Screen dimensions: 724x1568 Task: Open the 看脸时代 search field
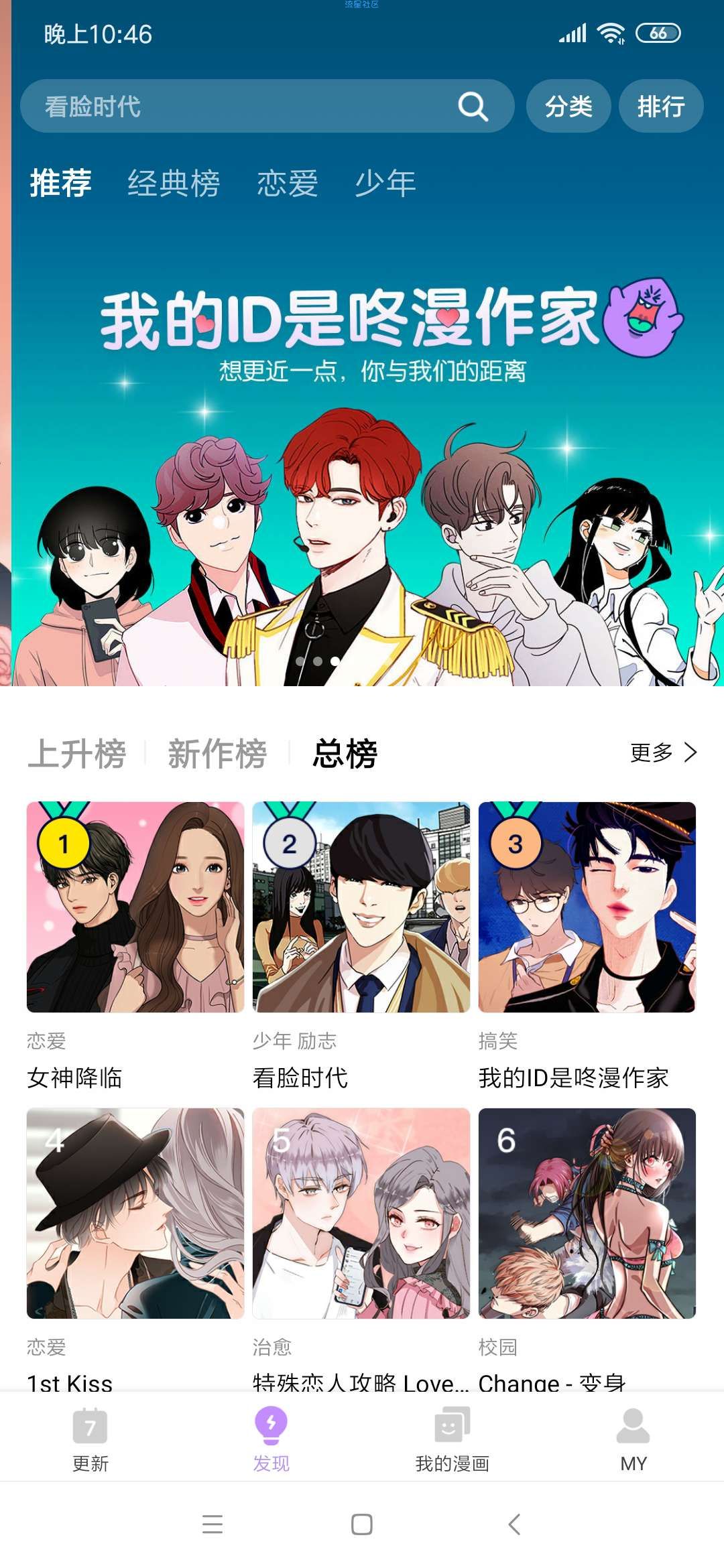(x=235, y=107)
